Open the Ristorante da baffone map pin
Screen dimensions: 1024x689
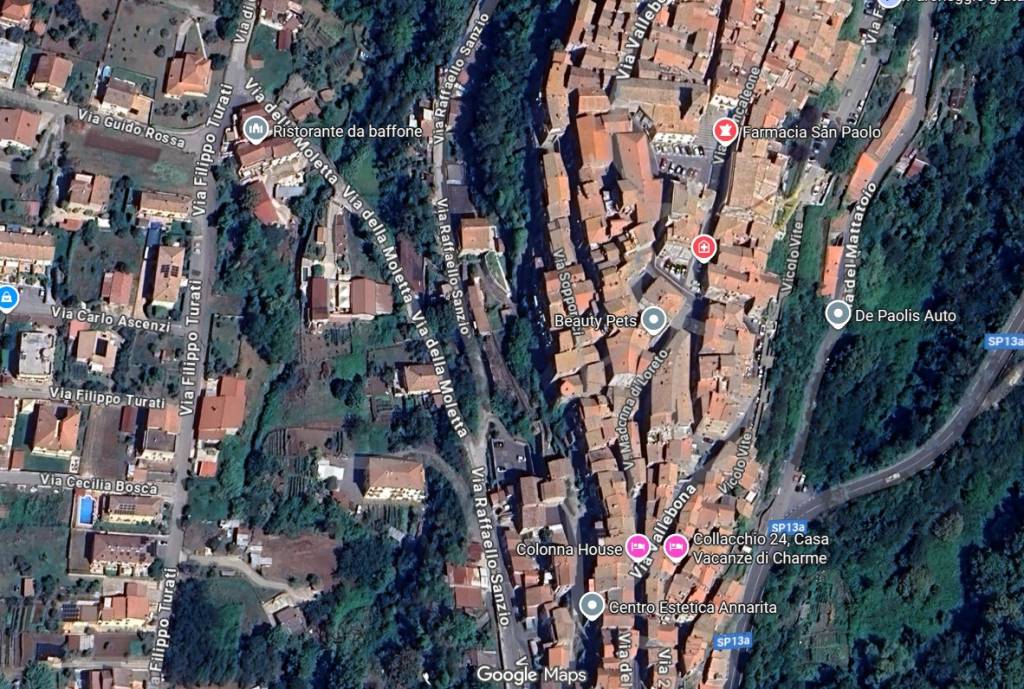tap(256, 129)
